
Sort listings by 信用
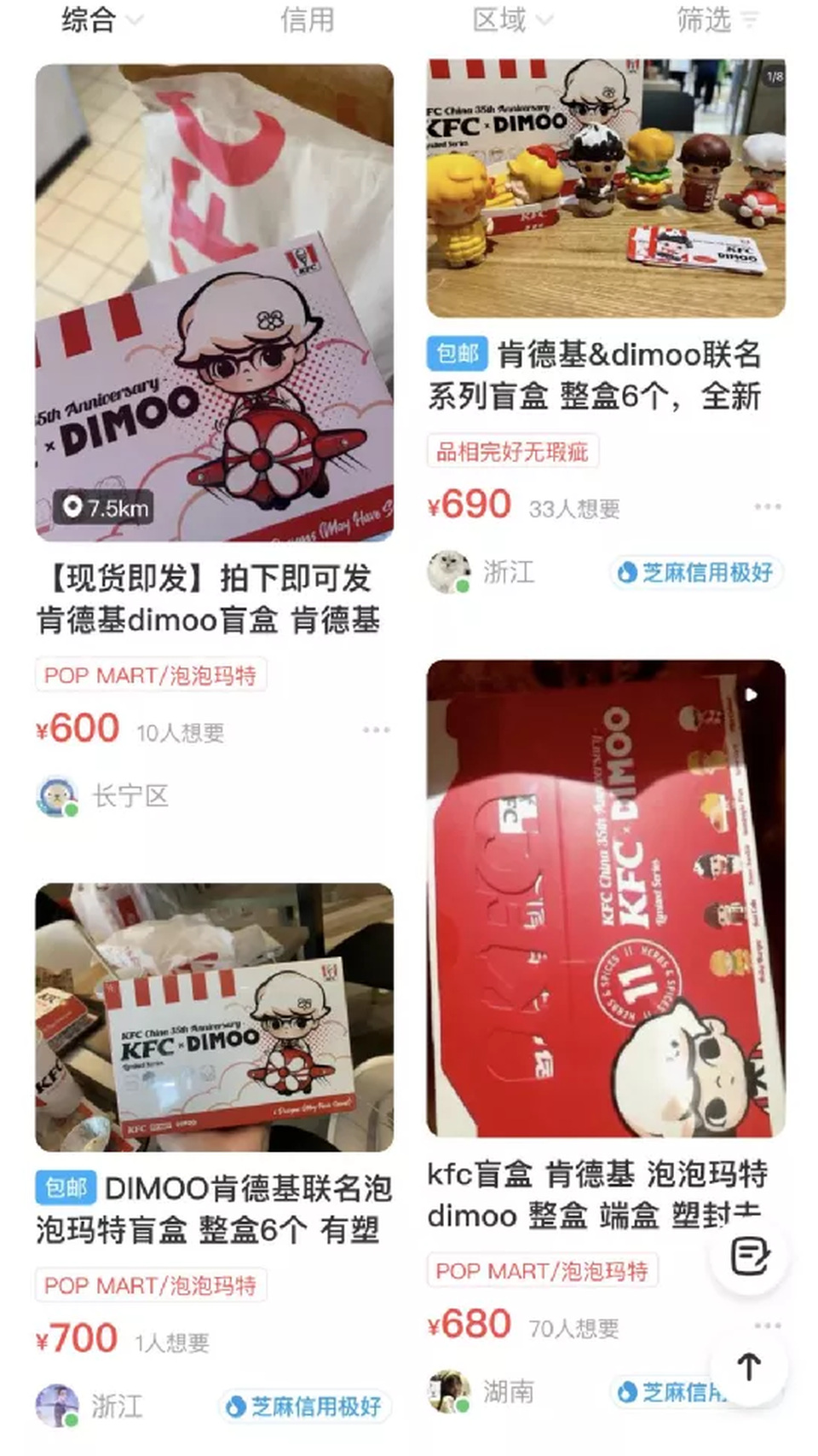point(307,19)
